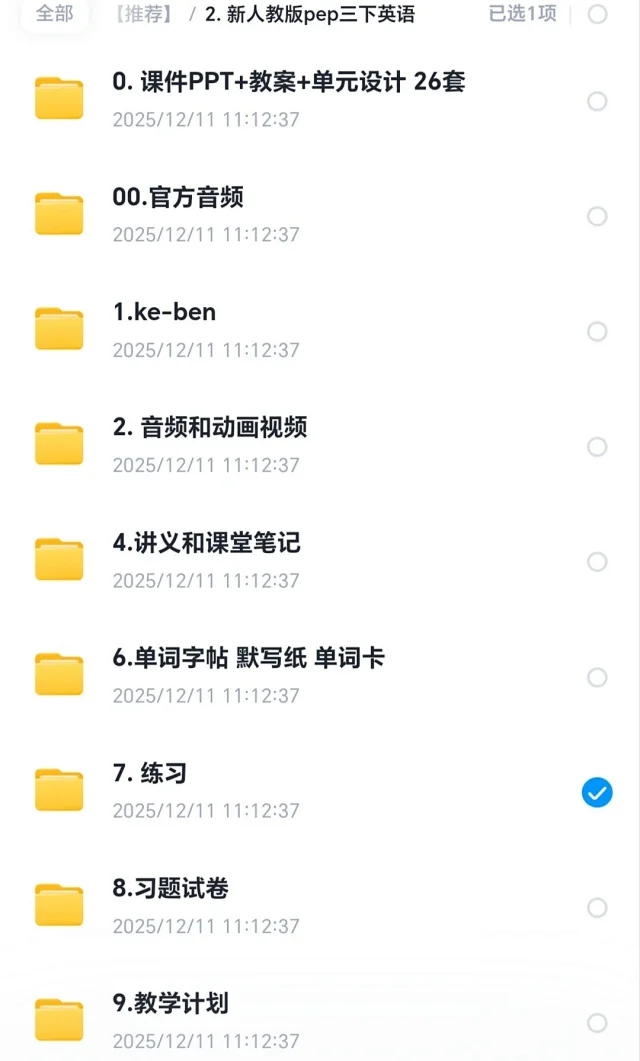Open the 4.讲义和课堂笔记 folder
Screen dimensions: 640x1061
tap(207, 544)
